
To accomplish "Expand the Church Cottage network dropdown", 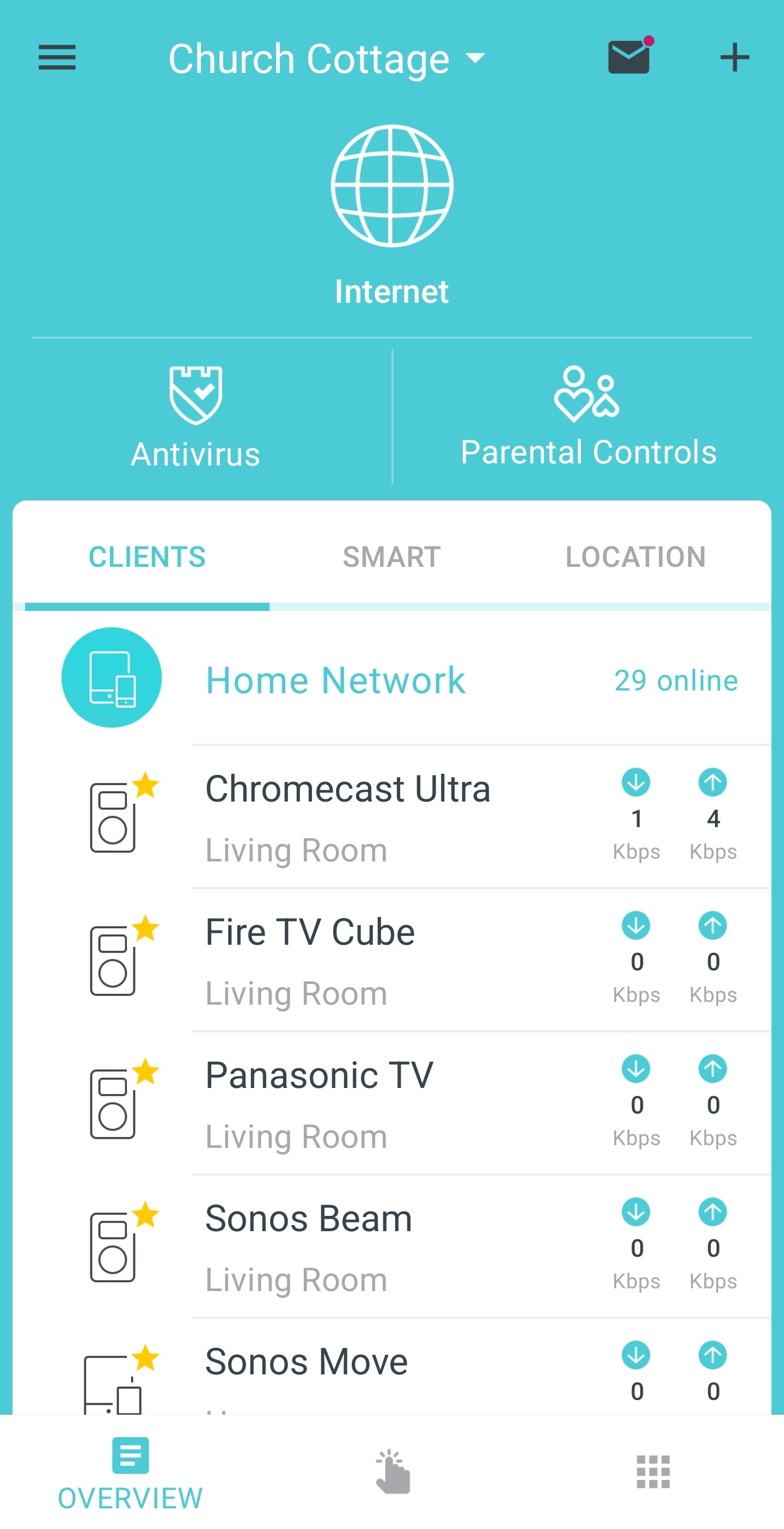I will click(x=327, y=59).
